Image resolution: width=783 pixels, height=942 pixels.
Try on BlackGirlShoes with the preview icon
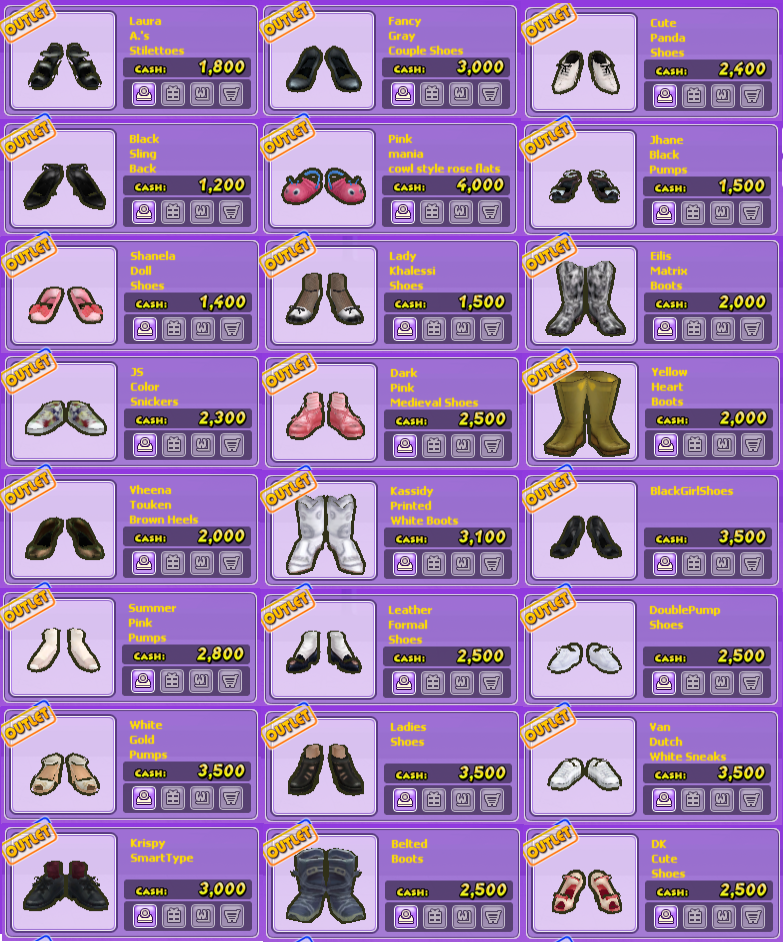click(x=664, y=564)
